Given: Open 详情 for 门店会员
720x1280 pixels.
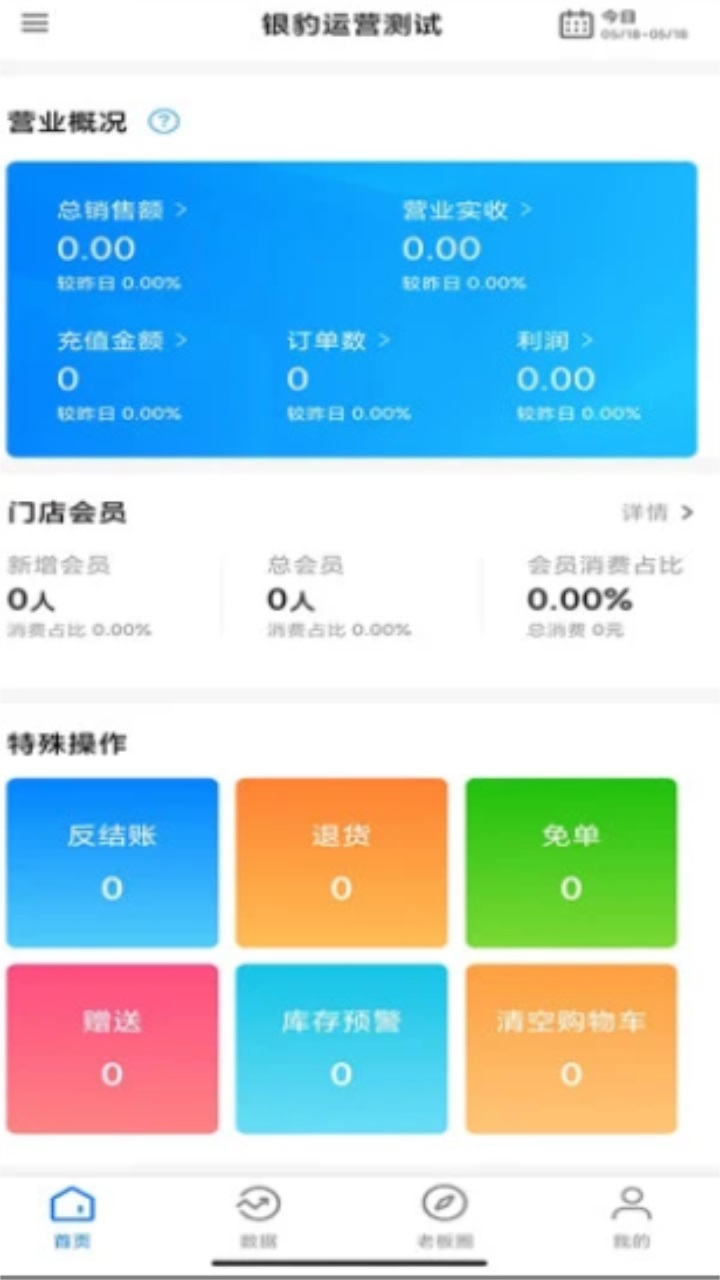Looking at the screenshot, I should (658, 513).
